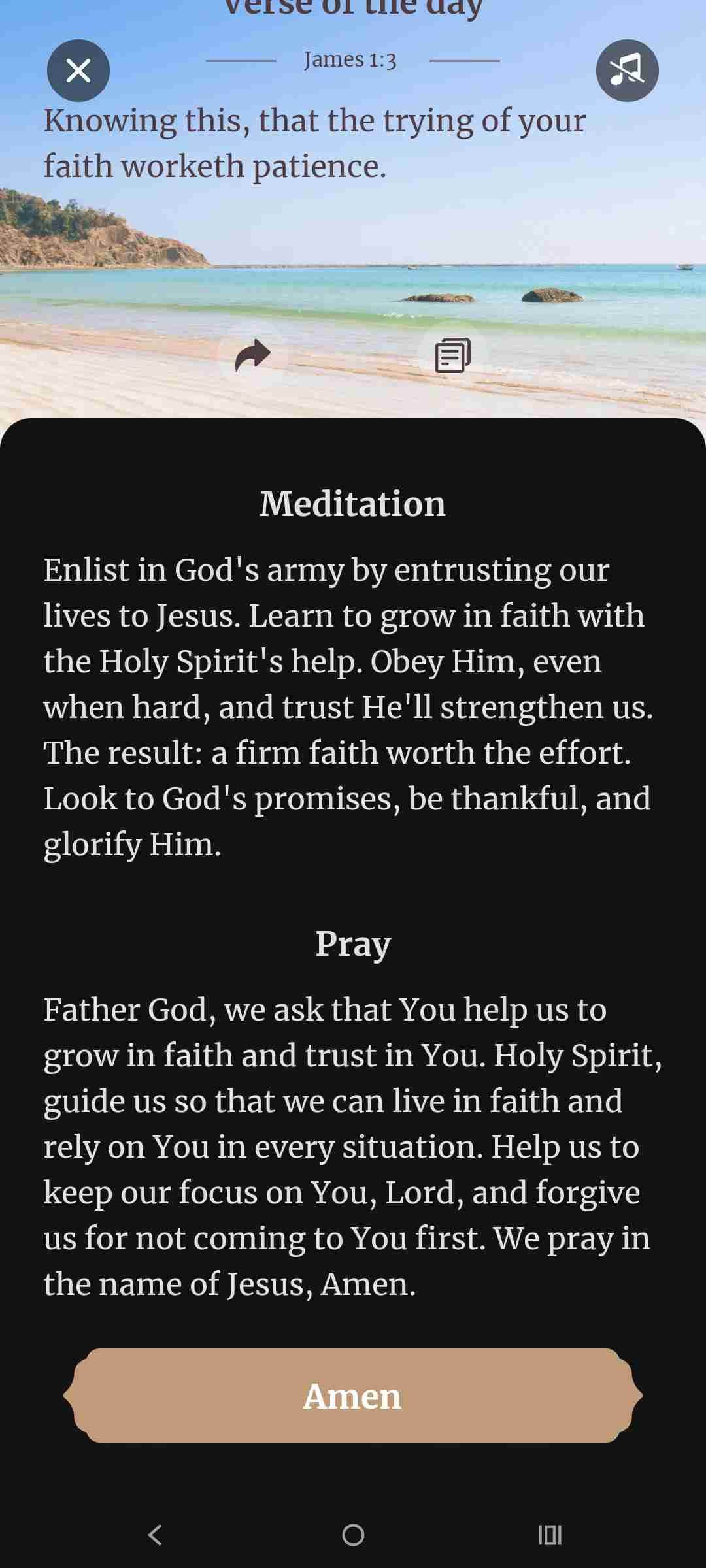Go back using the system back button
The image size is (706, 1568).
156,1535
